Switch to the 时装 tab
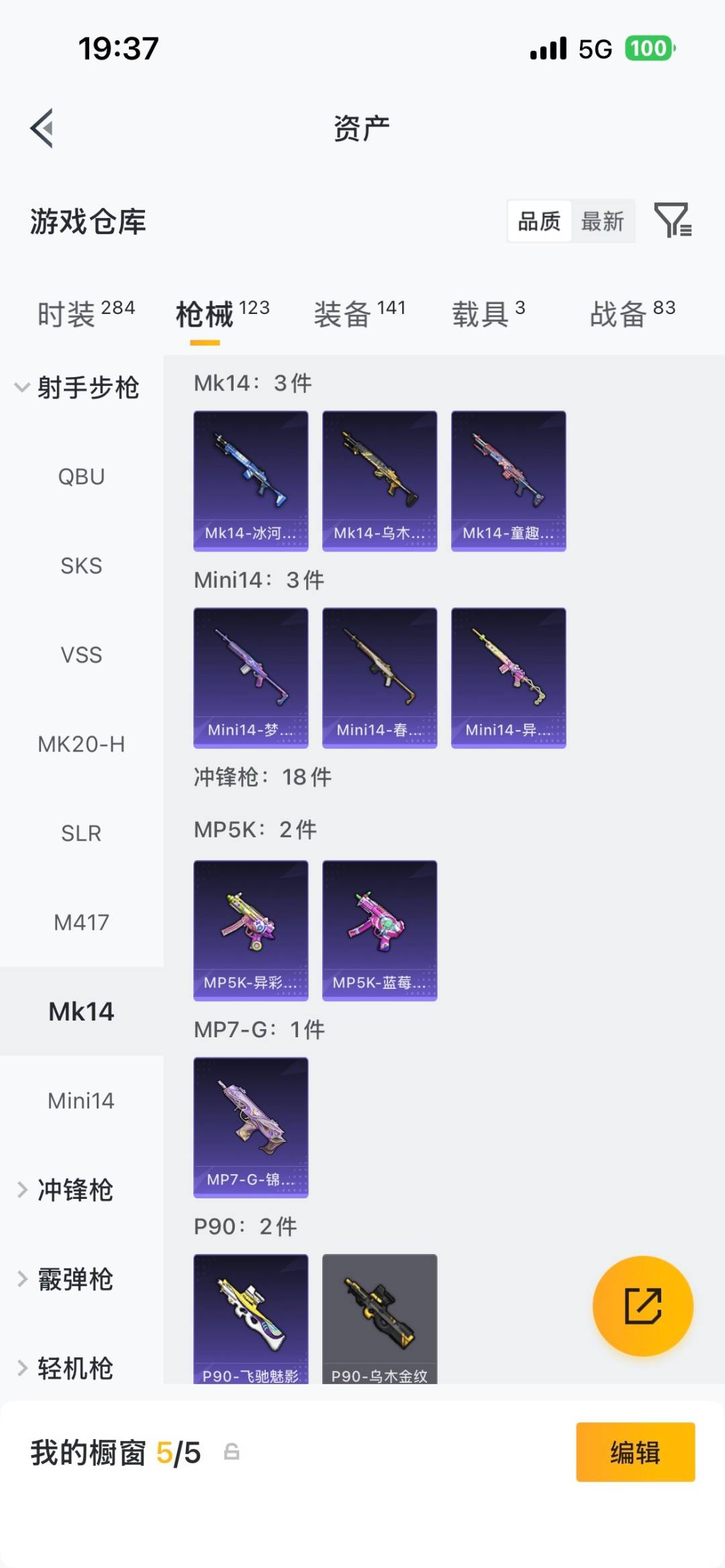The width and height of the screenshot is (725, 1568). 86,313
